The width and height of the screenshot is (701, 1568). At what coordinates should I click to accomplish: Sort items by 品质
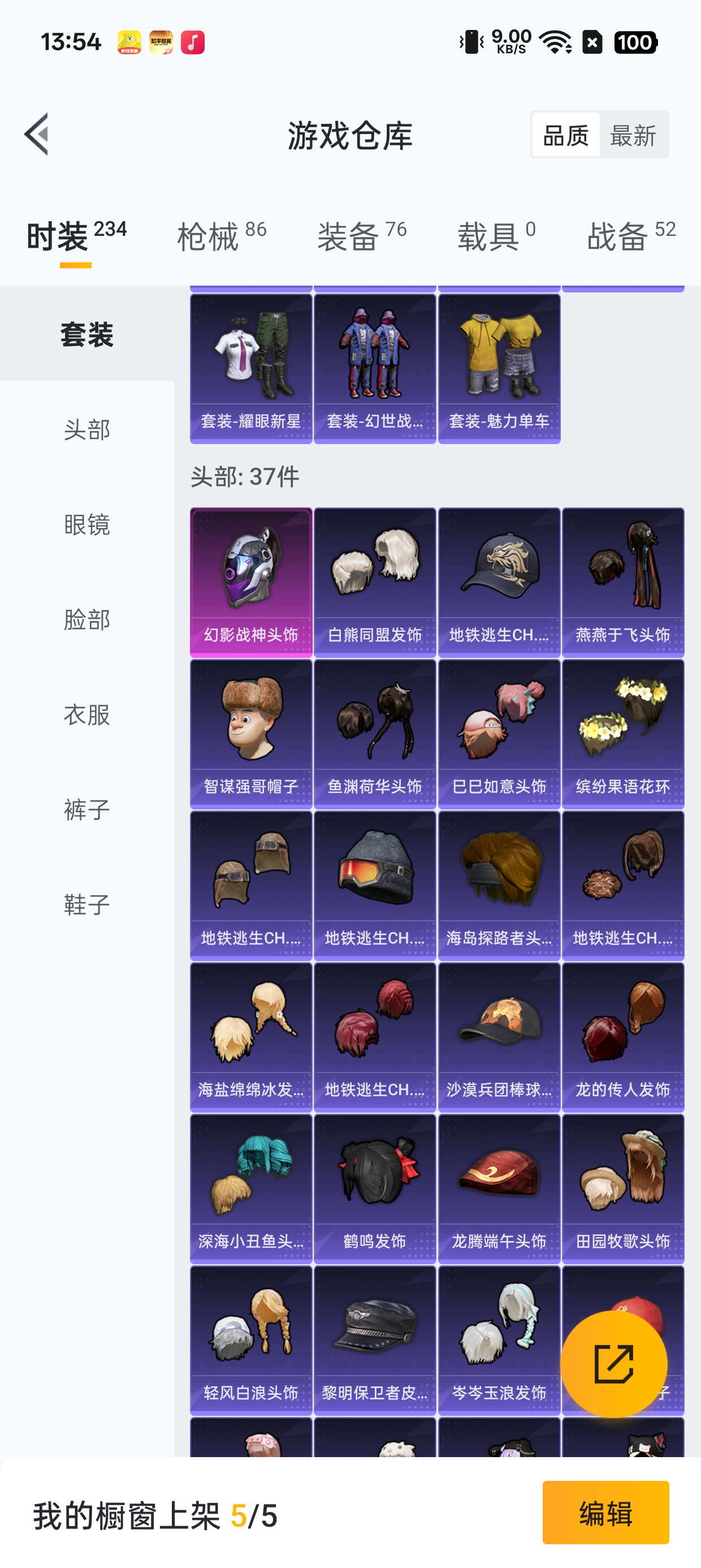click(x=565, y=135)
